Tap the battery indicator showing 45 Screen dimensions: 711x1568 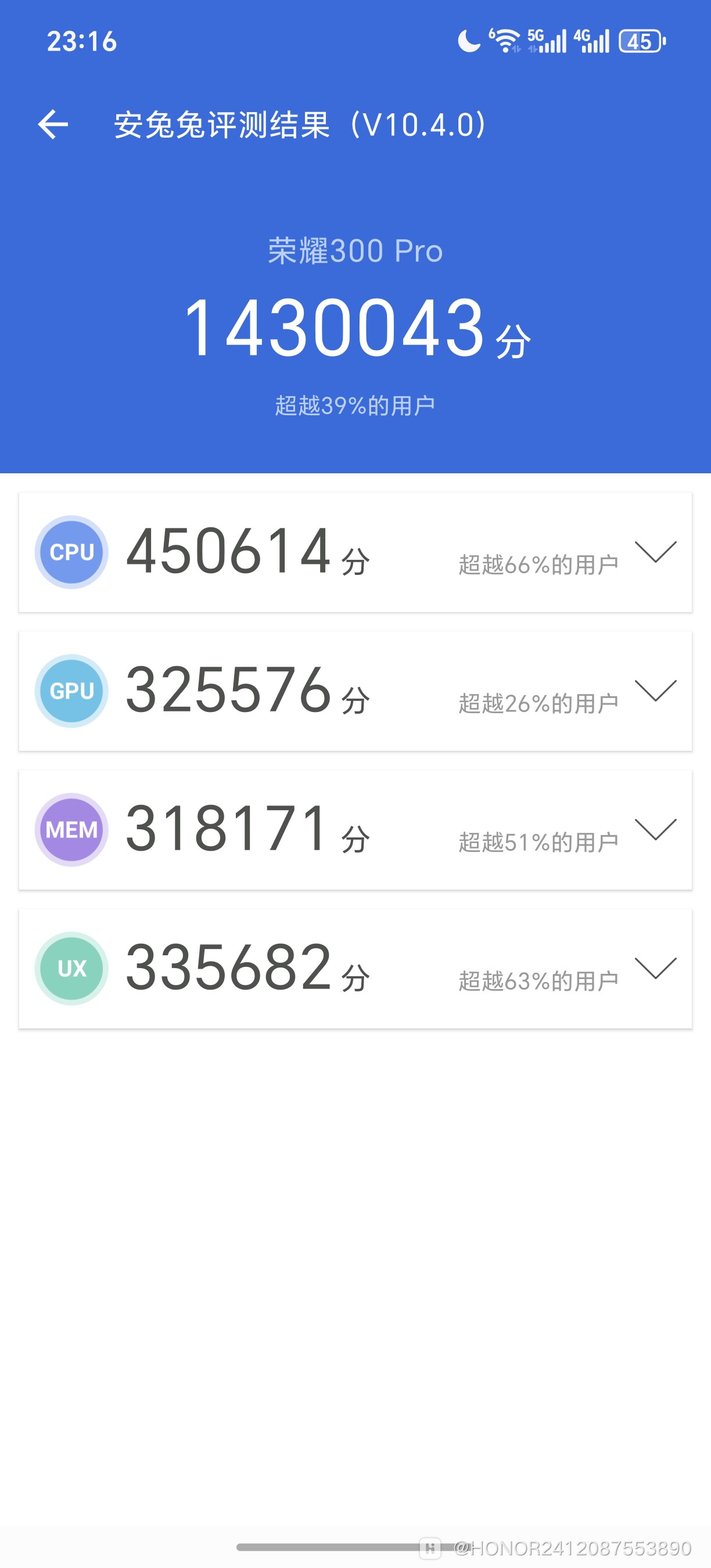click(x=640, y=41)
